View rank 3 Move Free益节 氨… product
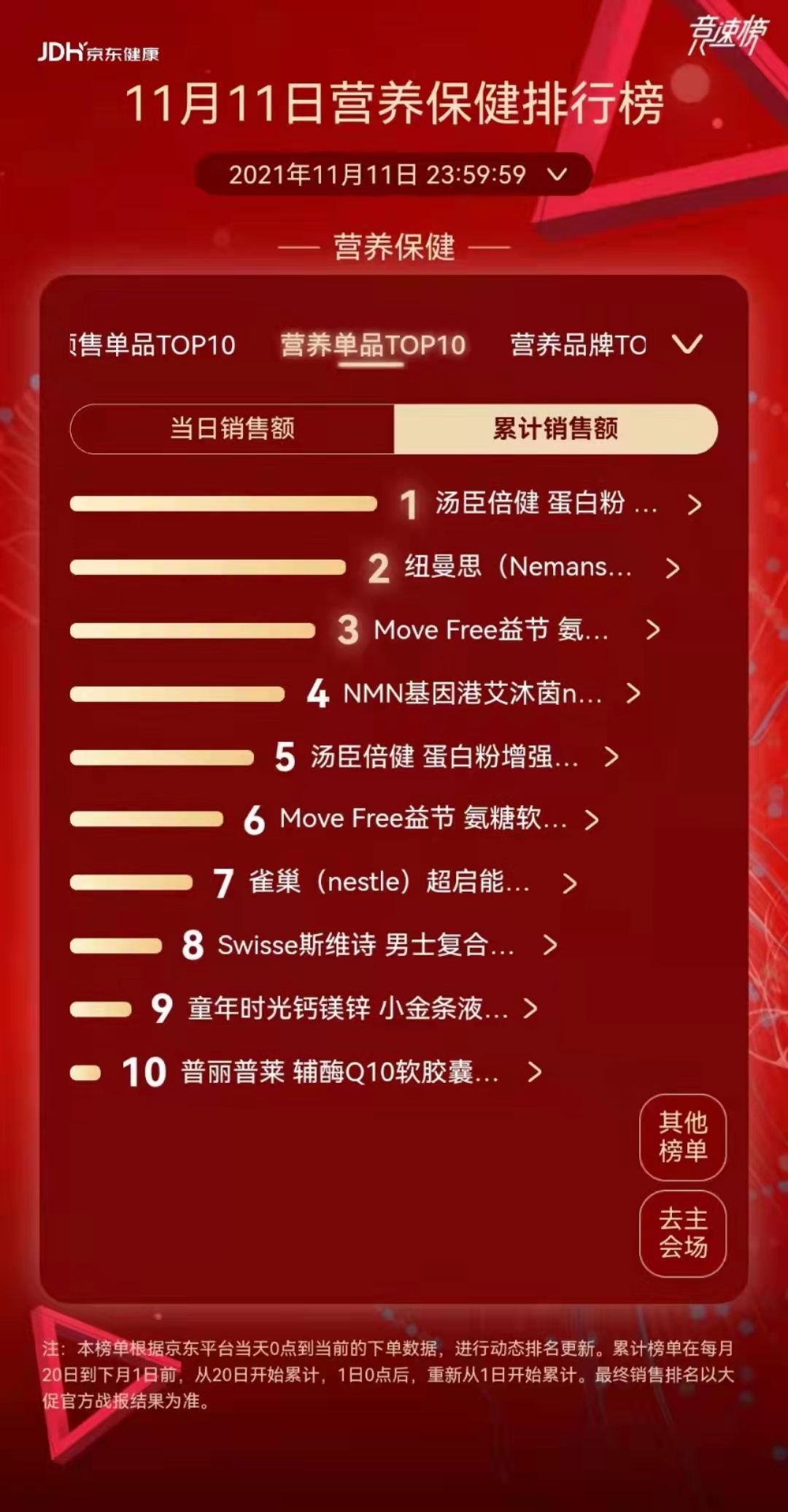This screenshot has height=1512, width=788. click(x=491, y=630)
